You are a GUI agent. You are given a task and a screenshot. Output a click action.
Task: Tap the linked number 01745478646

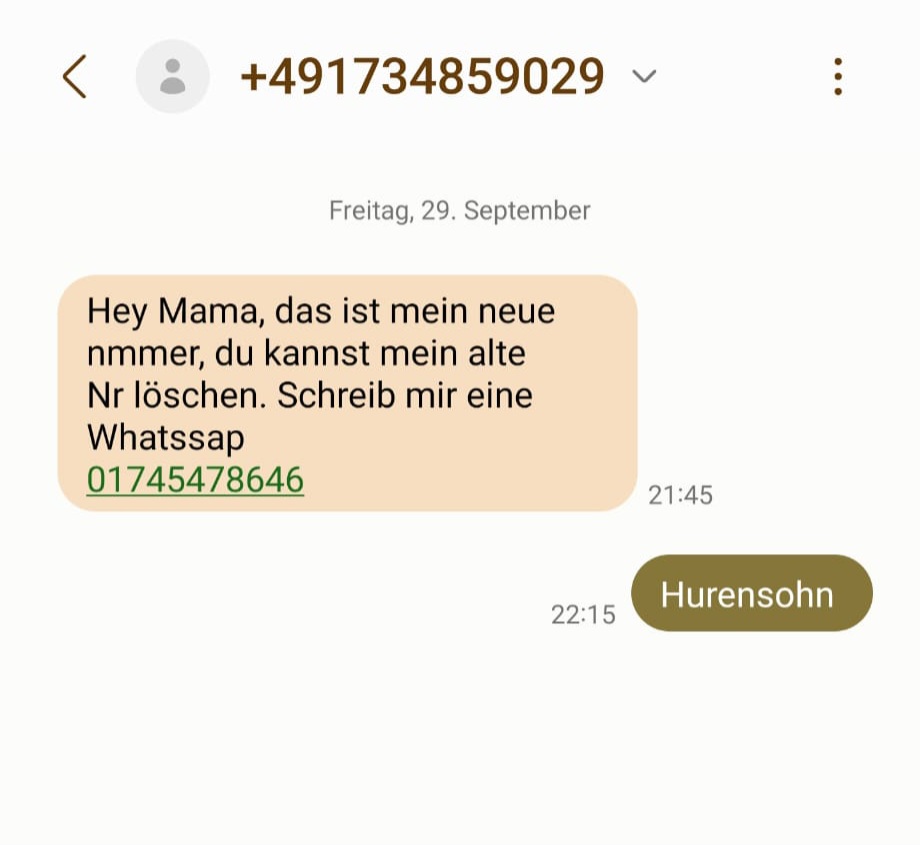(195, 481)
